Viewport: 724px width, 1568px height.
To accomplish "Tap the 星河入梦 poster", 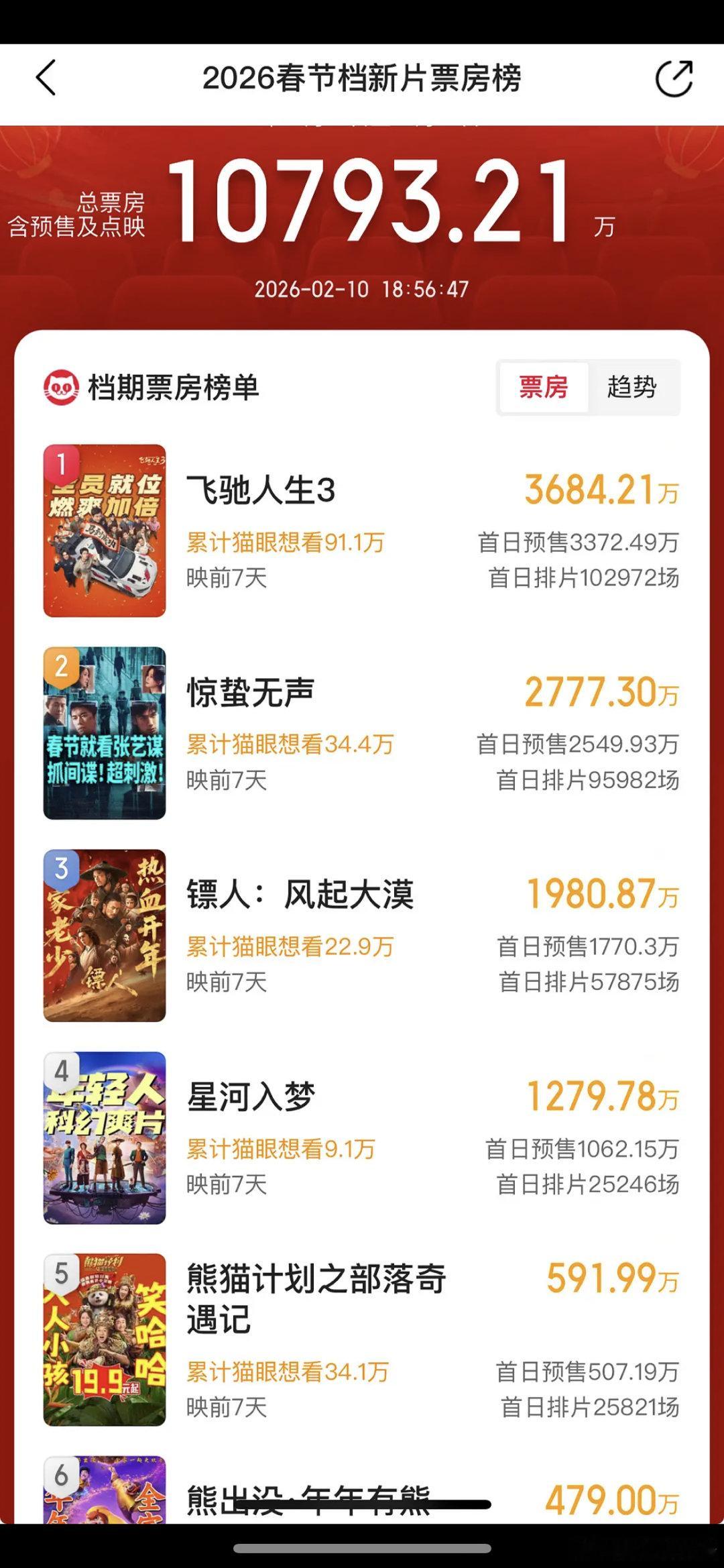I will point(104,1140).
